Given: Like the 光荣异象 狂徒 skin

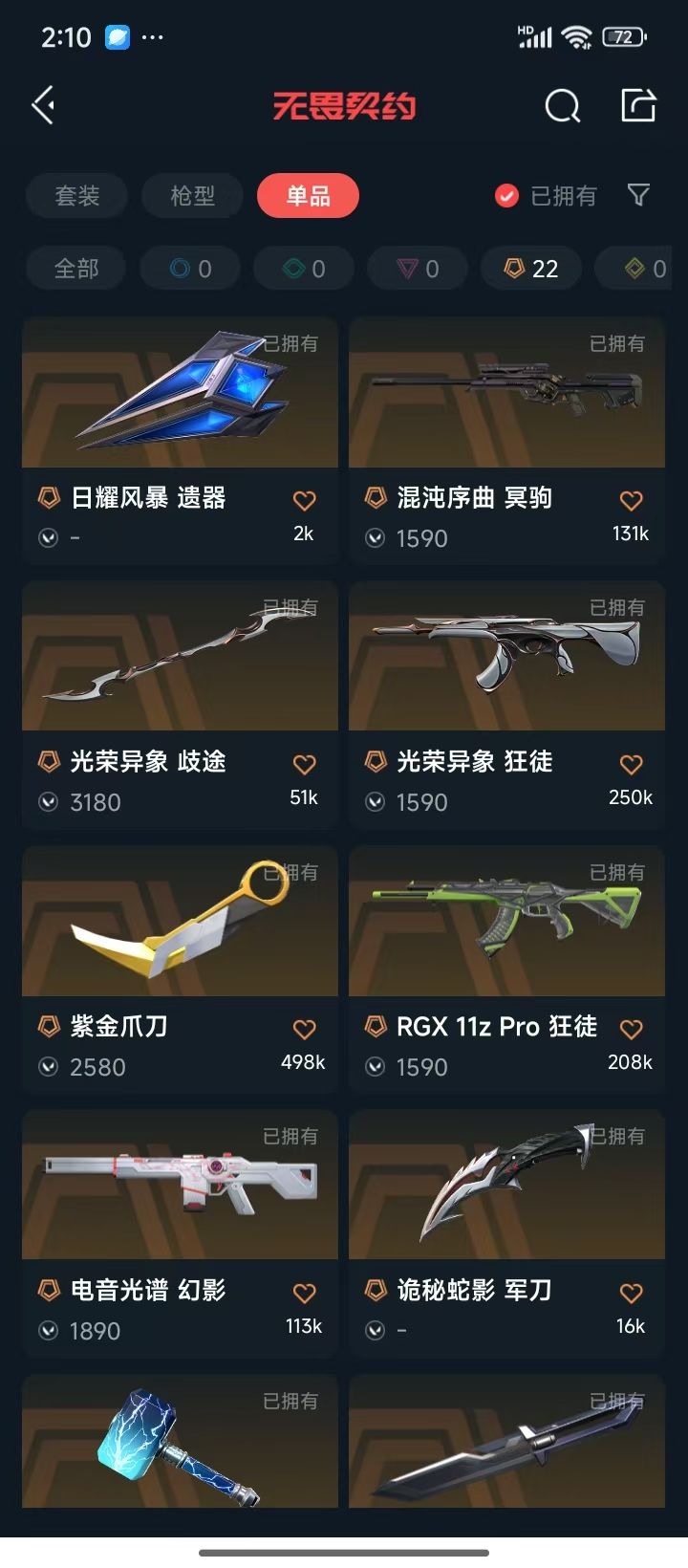Looking at the screenshot, I should point(631,764).
